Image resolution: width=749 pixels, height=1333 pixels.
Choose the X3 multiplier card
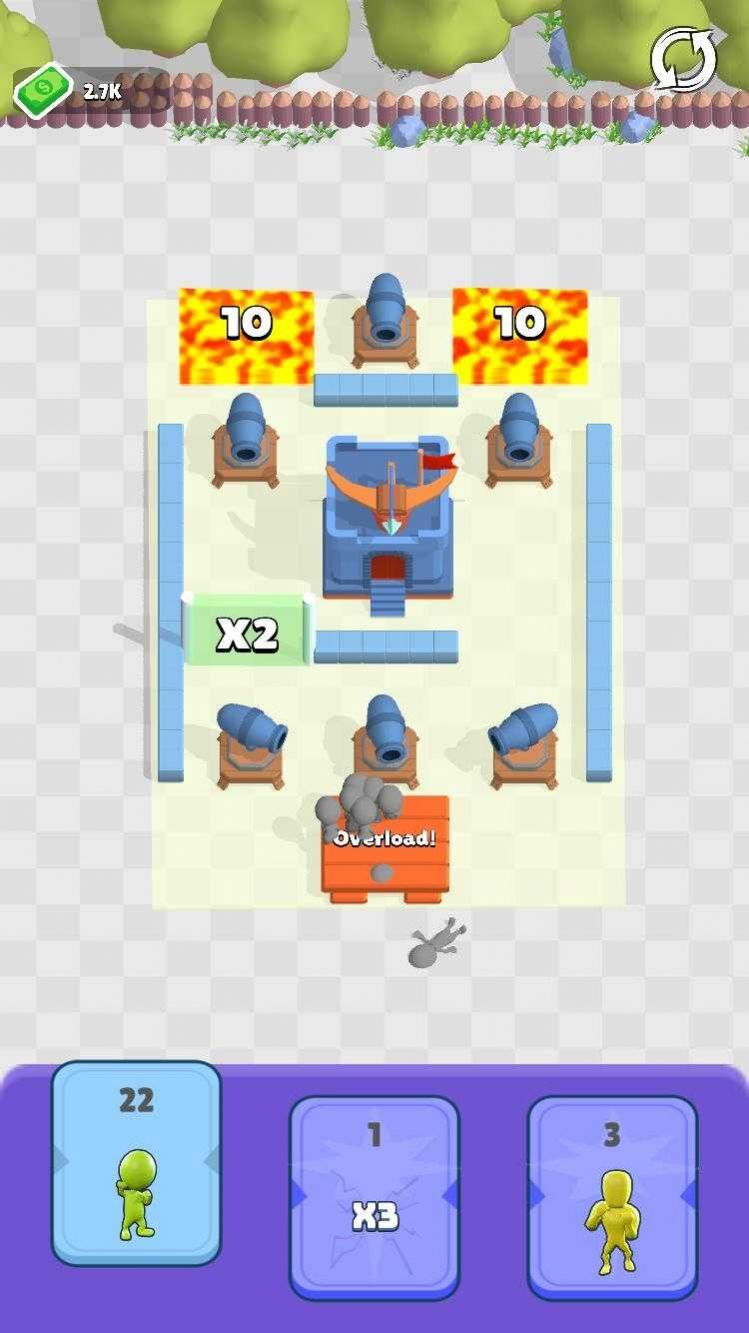coord(374,1197)
